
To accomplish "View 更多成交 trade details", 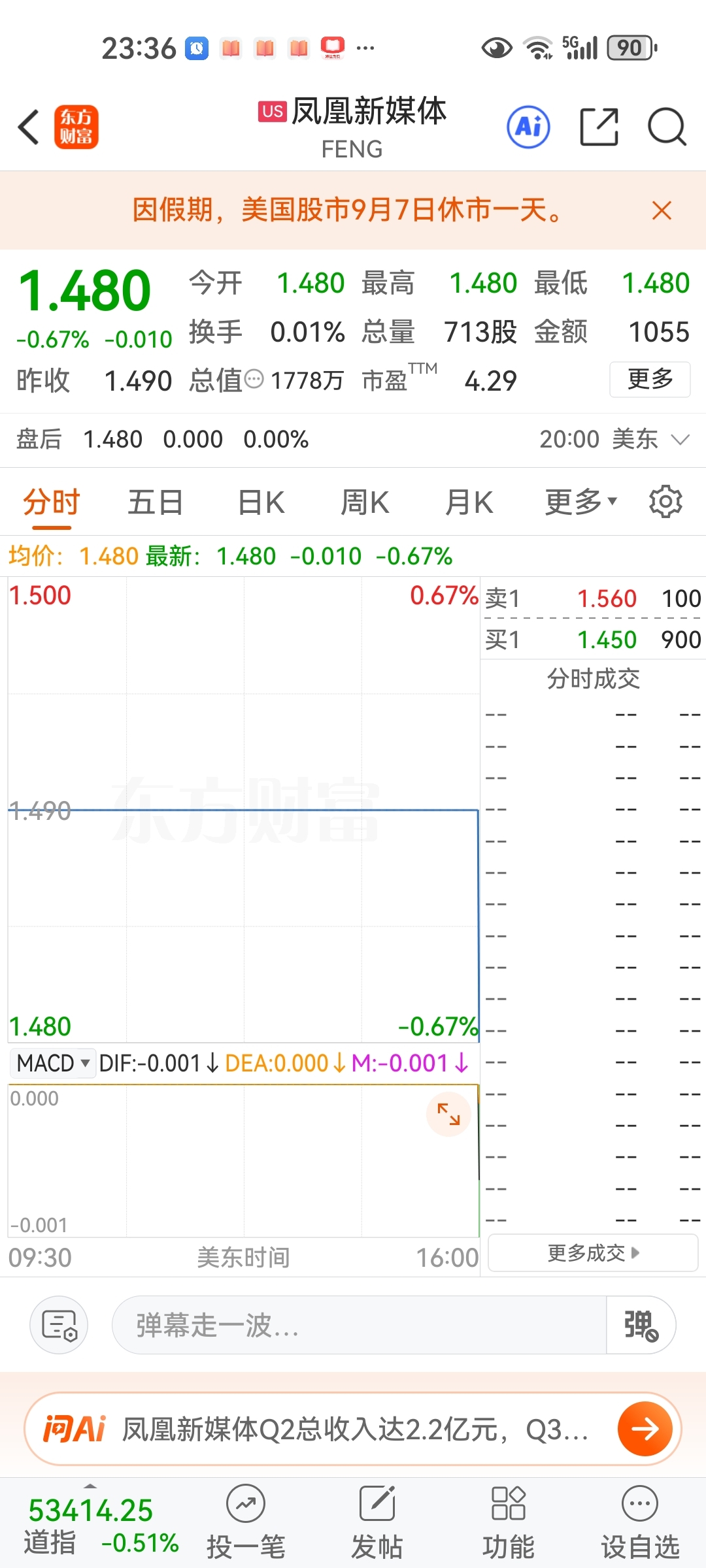I will coord(593,1253).
